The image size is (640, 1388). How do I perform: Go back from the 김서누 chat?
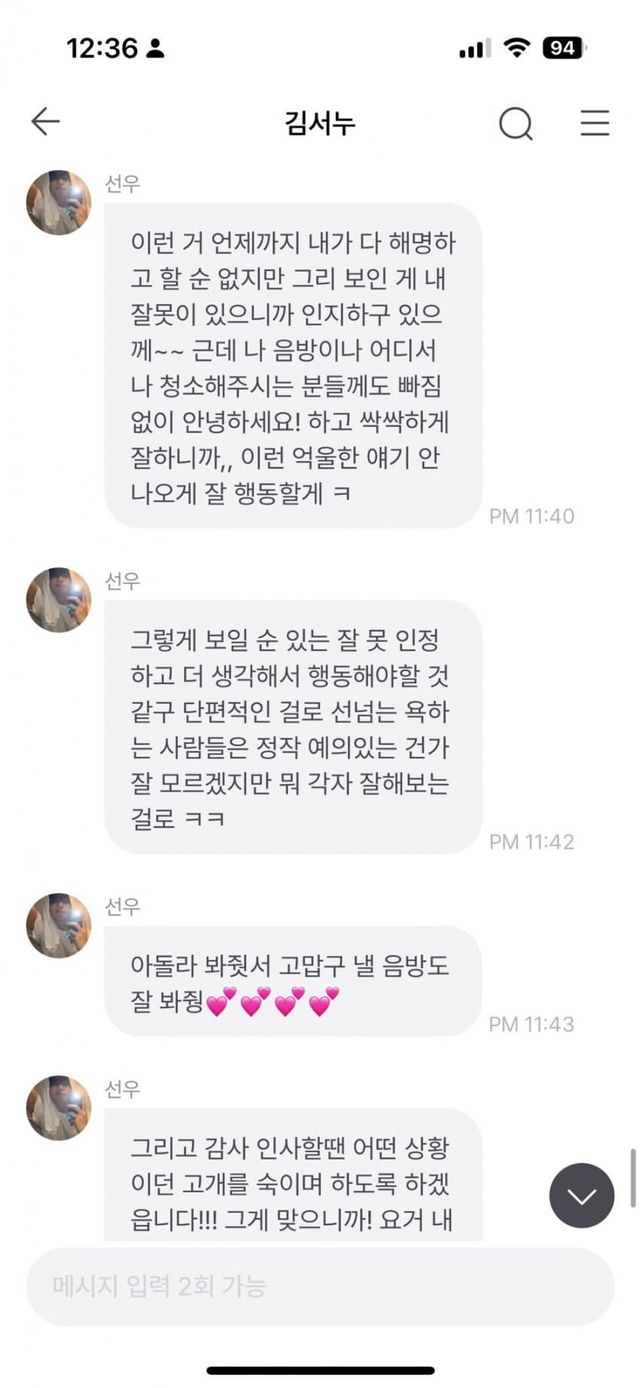[45, 122]
